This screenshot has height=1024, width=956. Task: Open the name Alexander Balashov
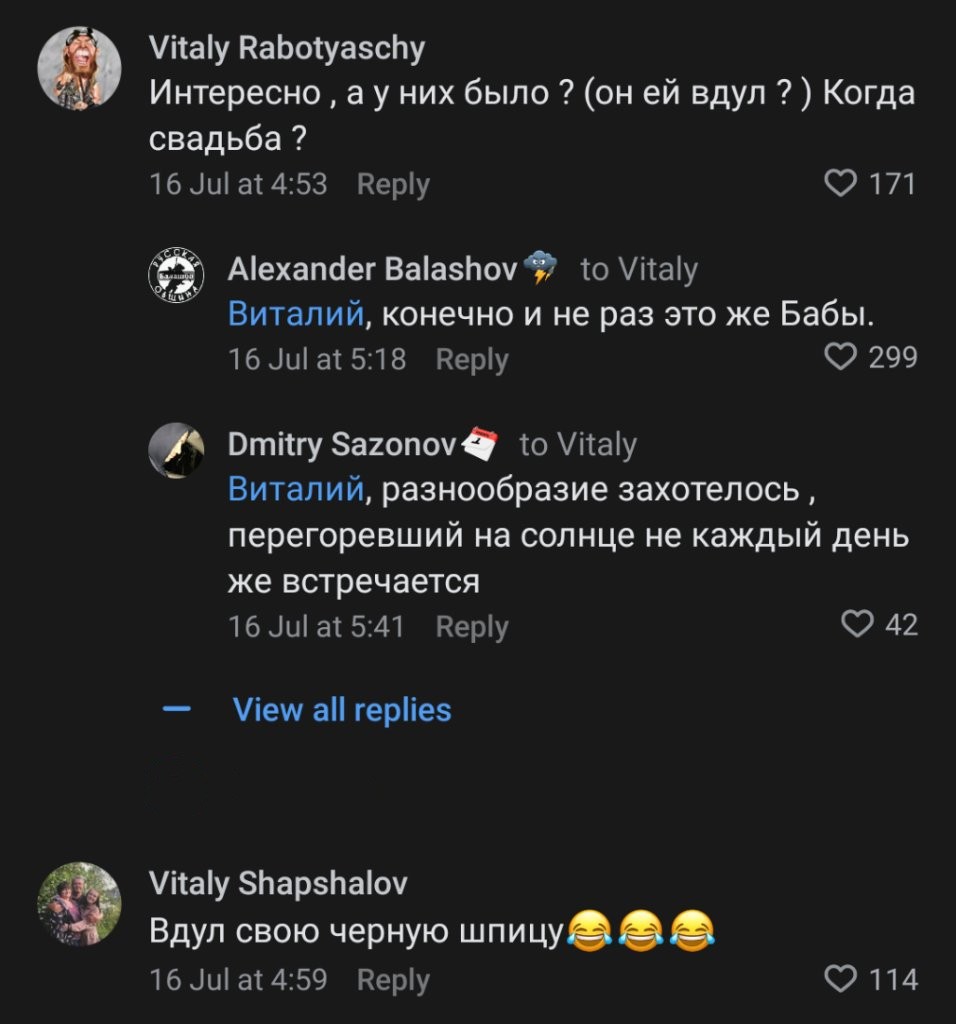[373, 269]
